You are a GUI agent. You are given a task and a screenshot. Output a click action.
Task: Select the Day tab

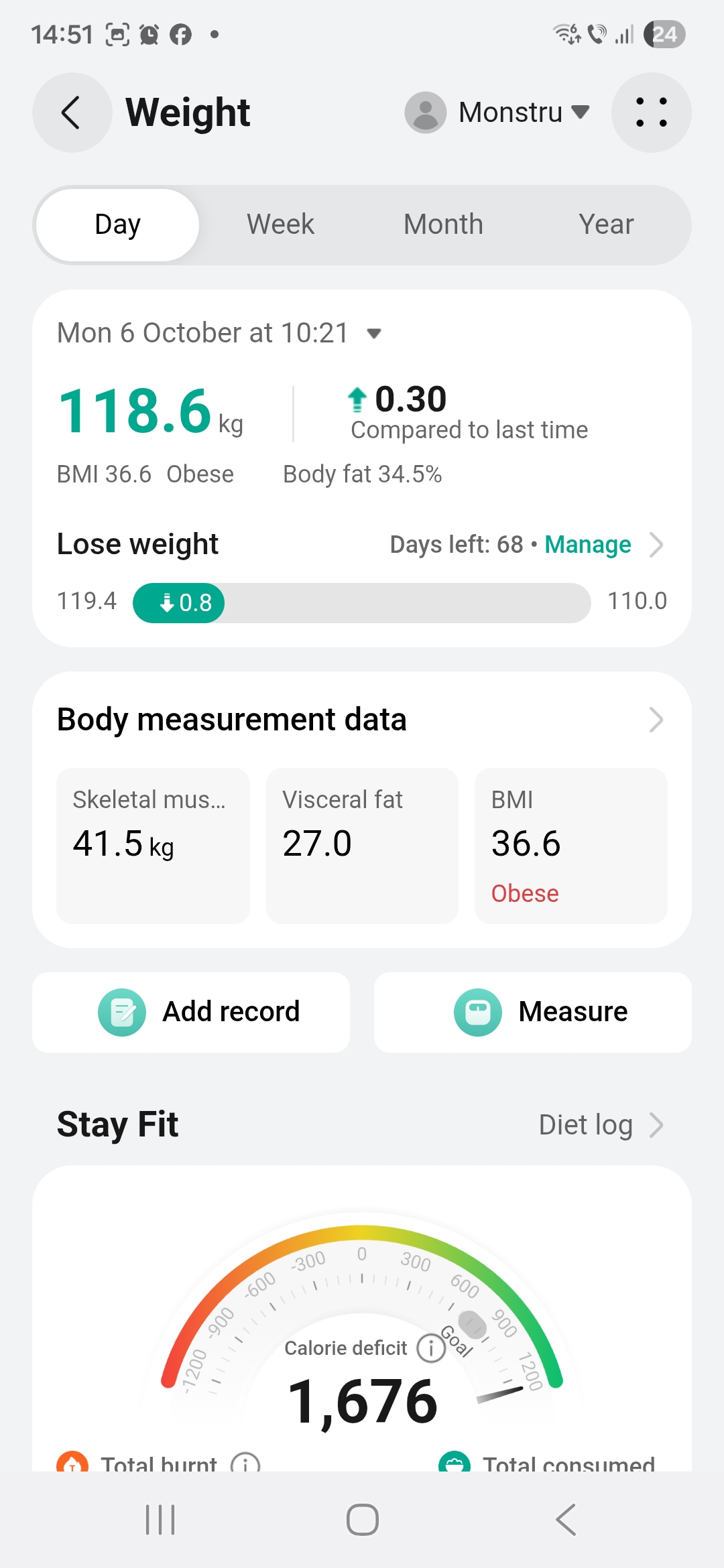[x=118, y=225]
